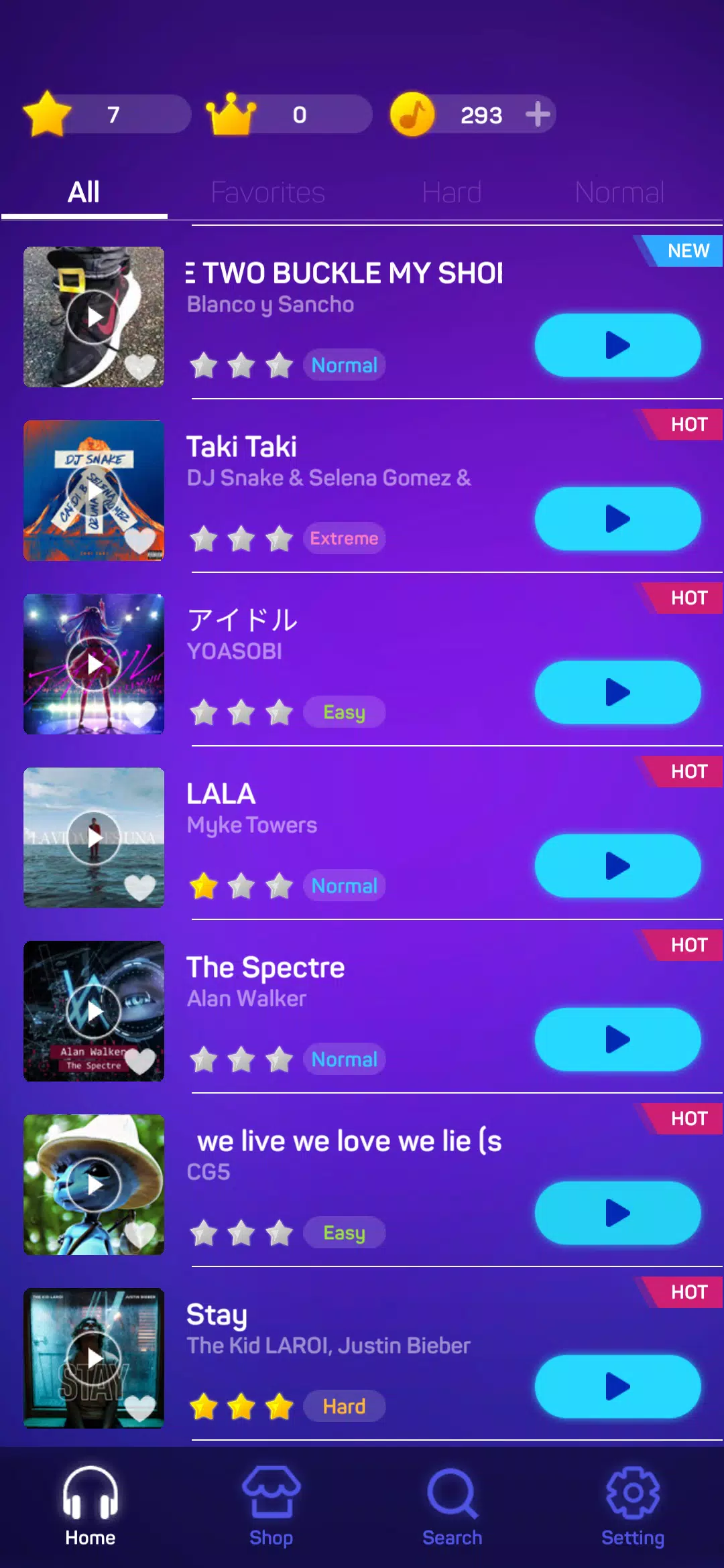The image size is (724, 1568).
Task: Play The Spectre by Alan Walker
Action: pyautogui.click(x=617, y=1039)
